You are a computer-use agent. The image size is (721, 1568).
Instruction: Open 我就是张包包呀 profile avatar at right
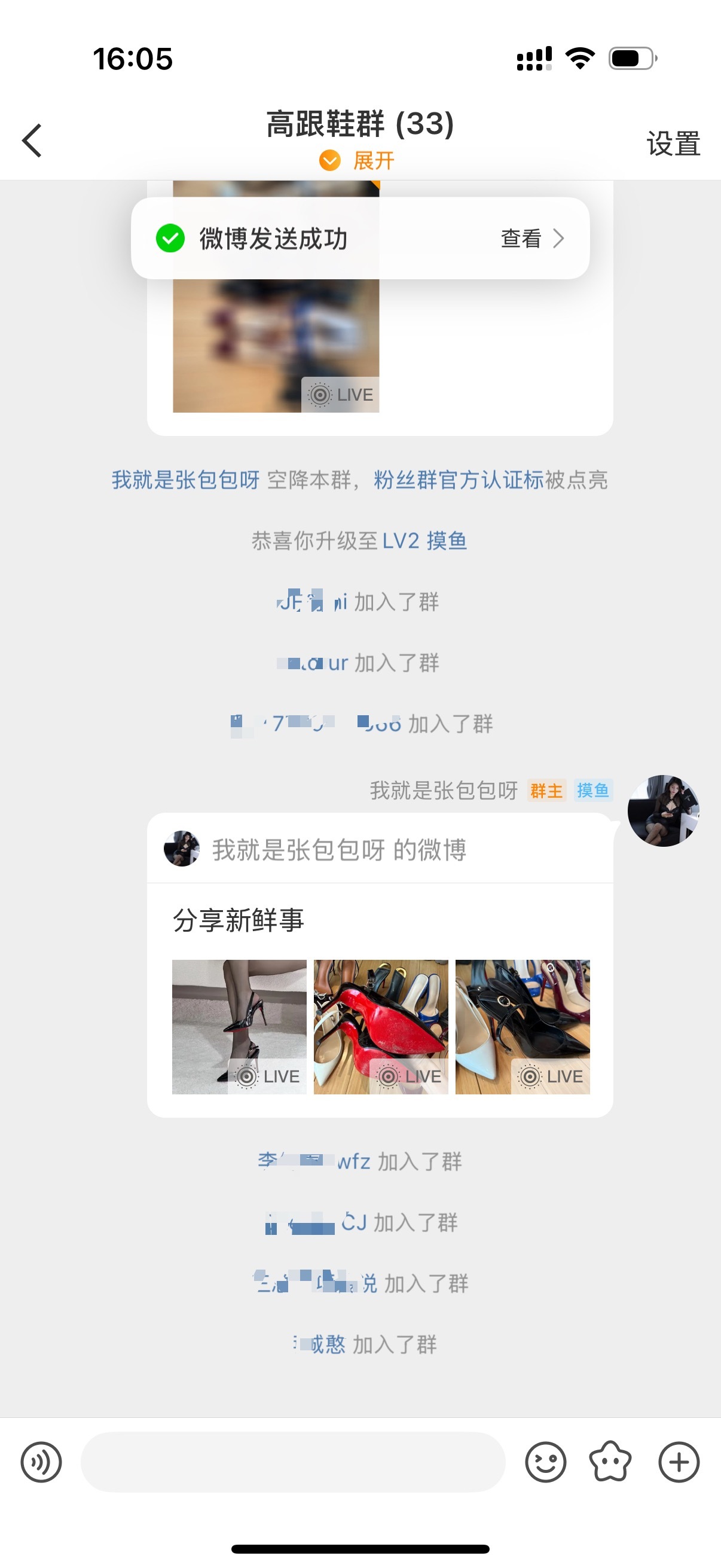tap(663, 810)
